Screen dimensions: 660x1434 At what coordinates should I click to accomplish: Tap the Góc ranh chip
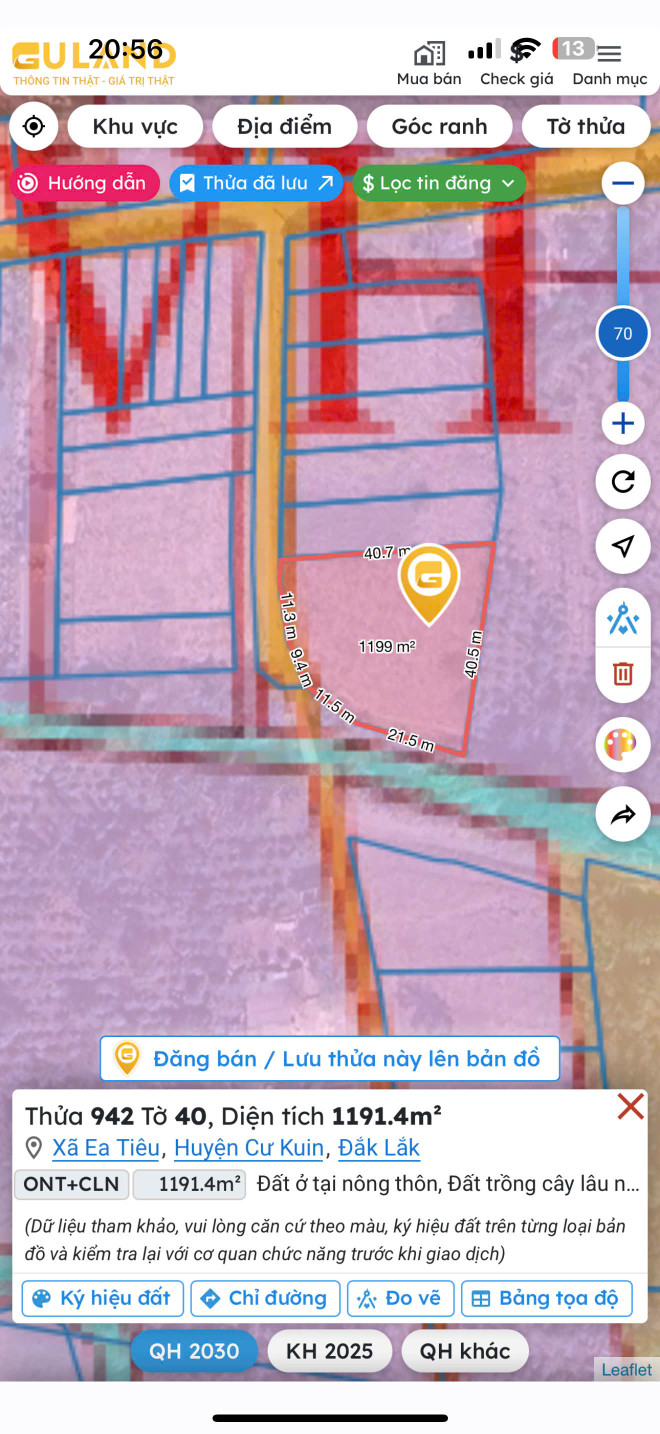pos(439,127)
